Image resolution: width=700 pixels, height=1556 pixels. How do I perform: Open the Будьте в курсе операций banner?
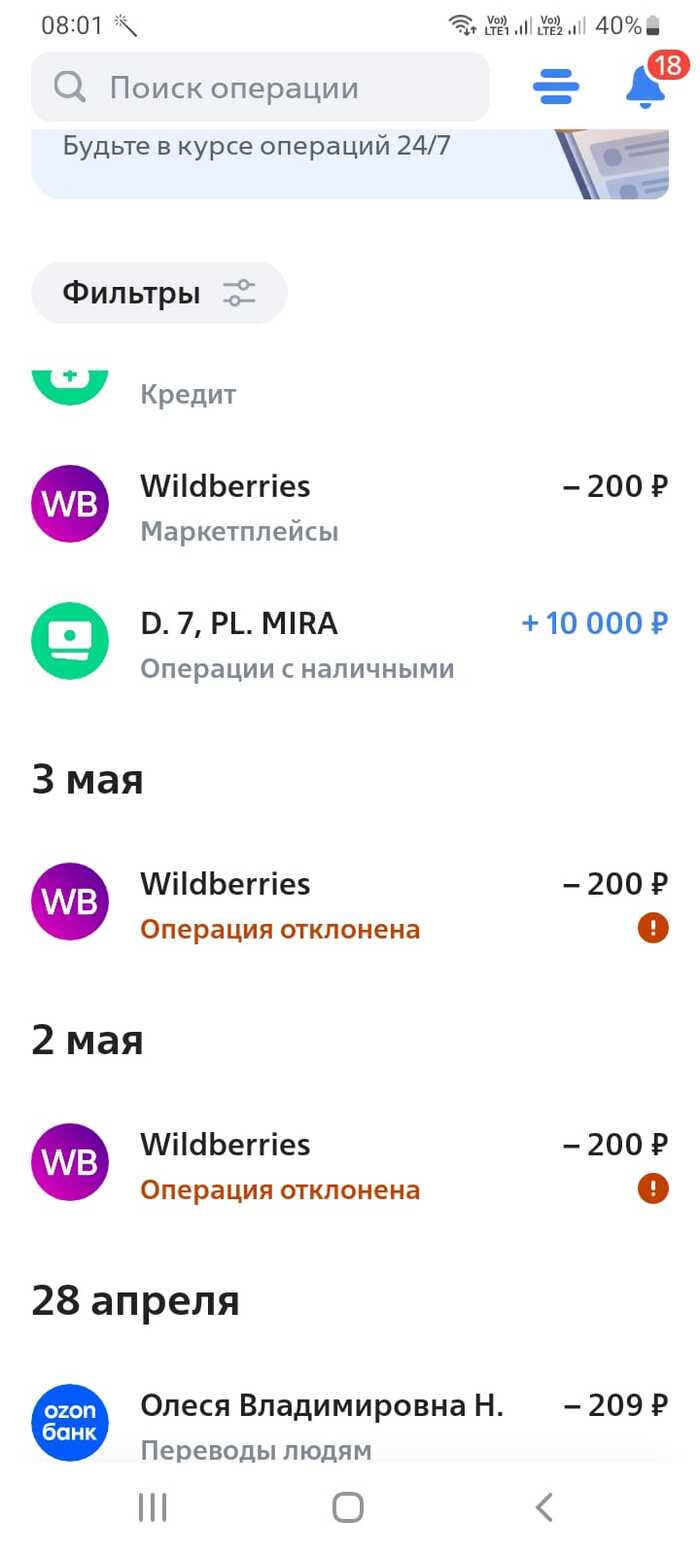coord(350,160)
